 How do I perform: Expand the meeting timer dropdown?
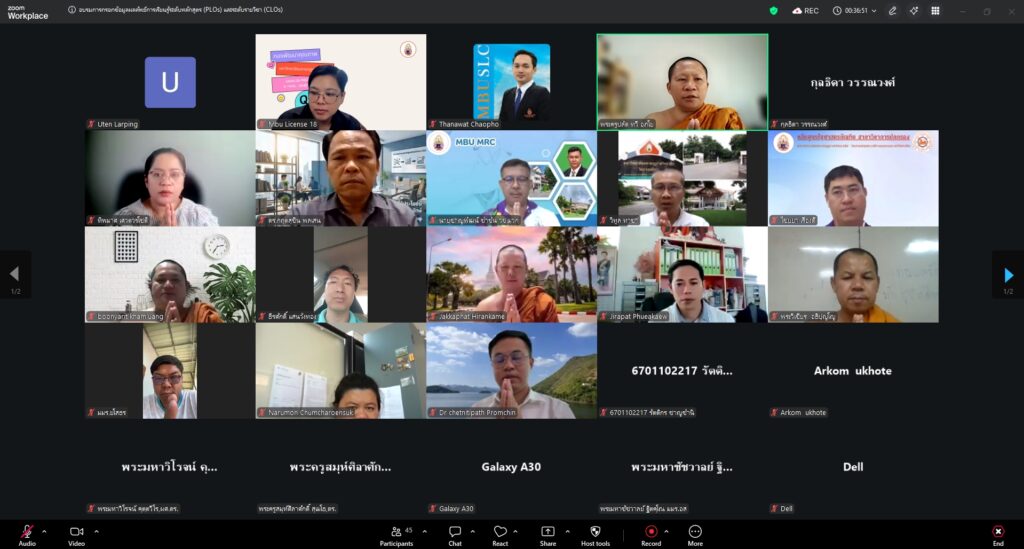pyautogui.click(x=874, y=10)
